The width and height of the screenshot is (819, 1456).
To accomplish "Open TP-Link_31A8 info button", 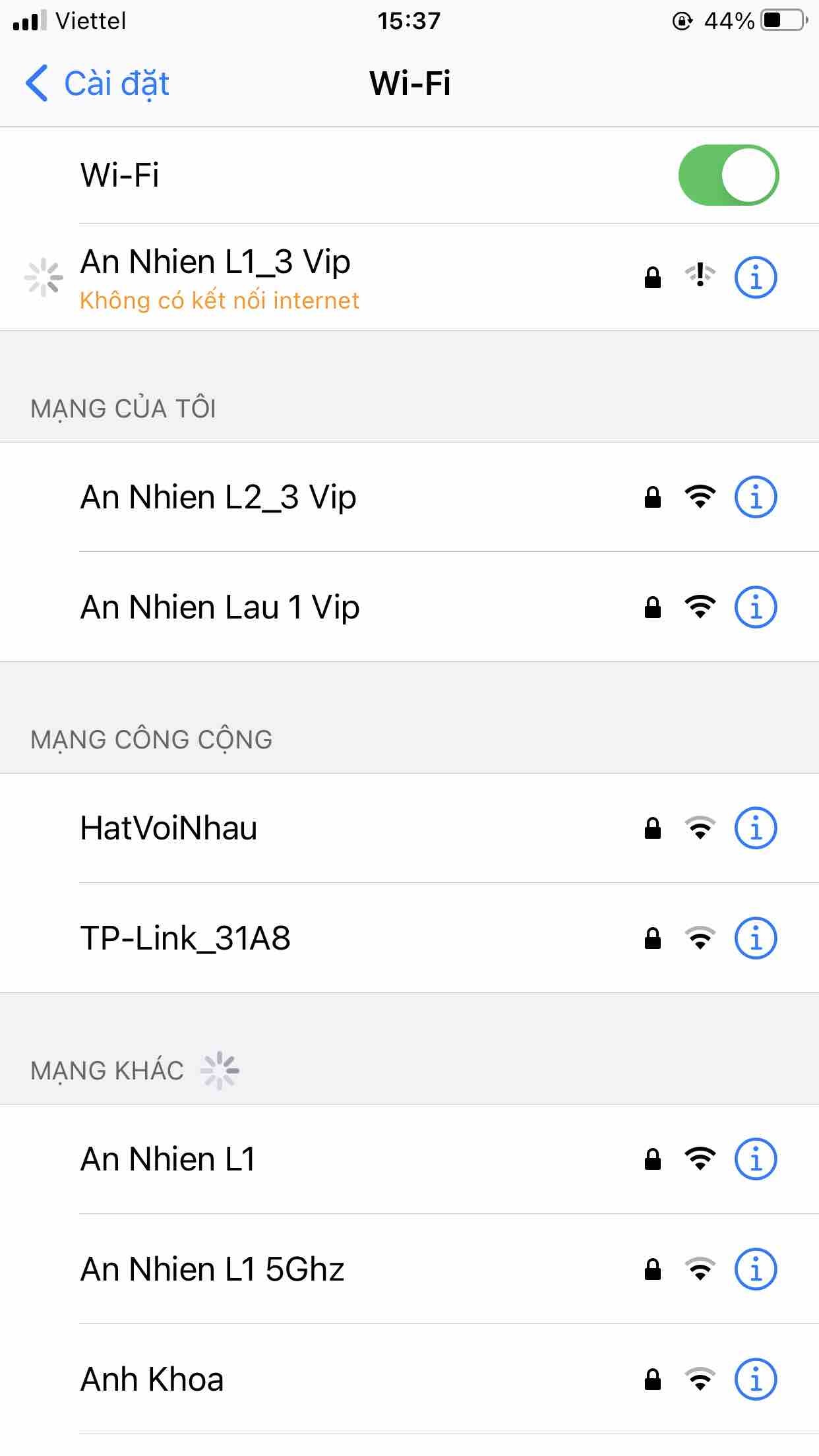I will coord(756,938).
